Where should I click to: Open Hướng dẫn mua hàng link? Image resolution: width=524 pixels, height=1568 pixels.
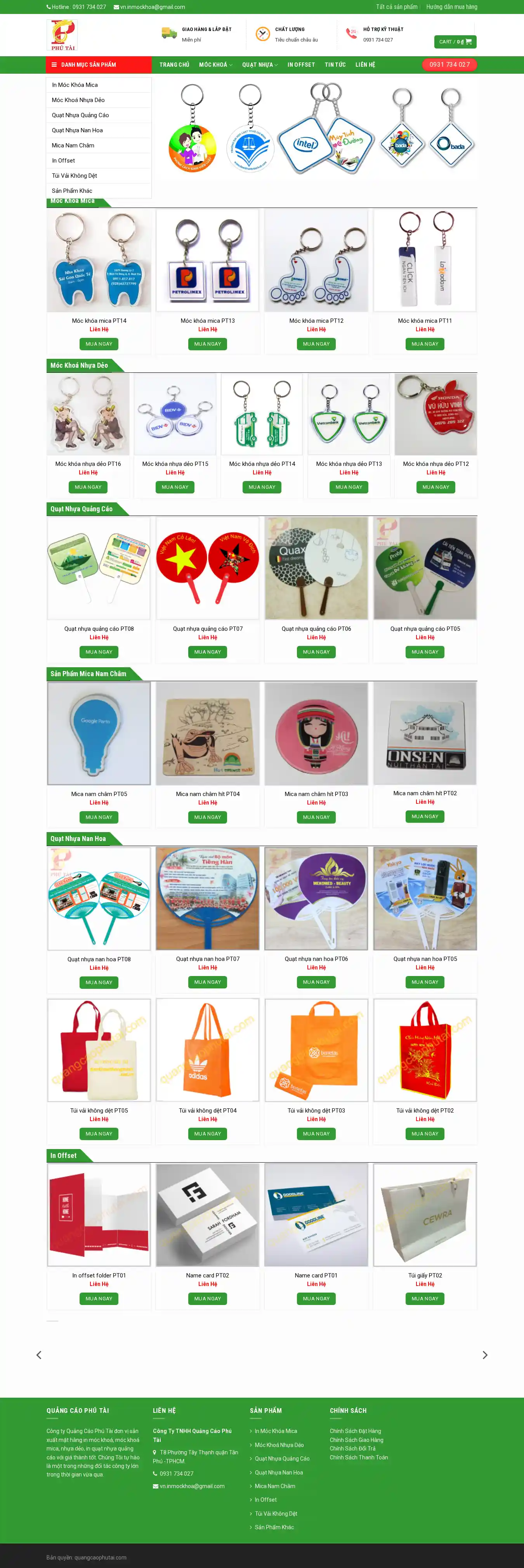[451, 7]
